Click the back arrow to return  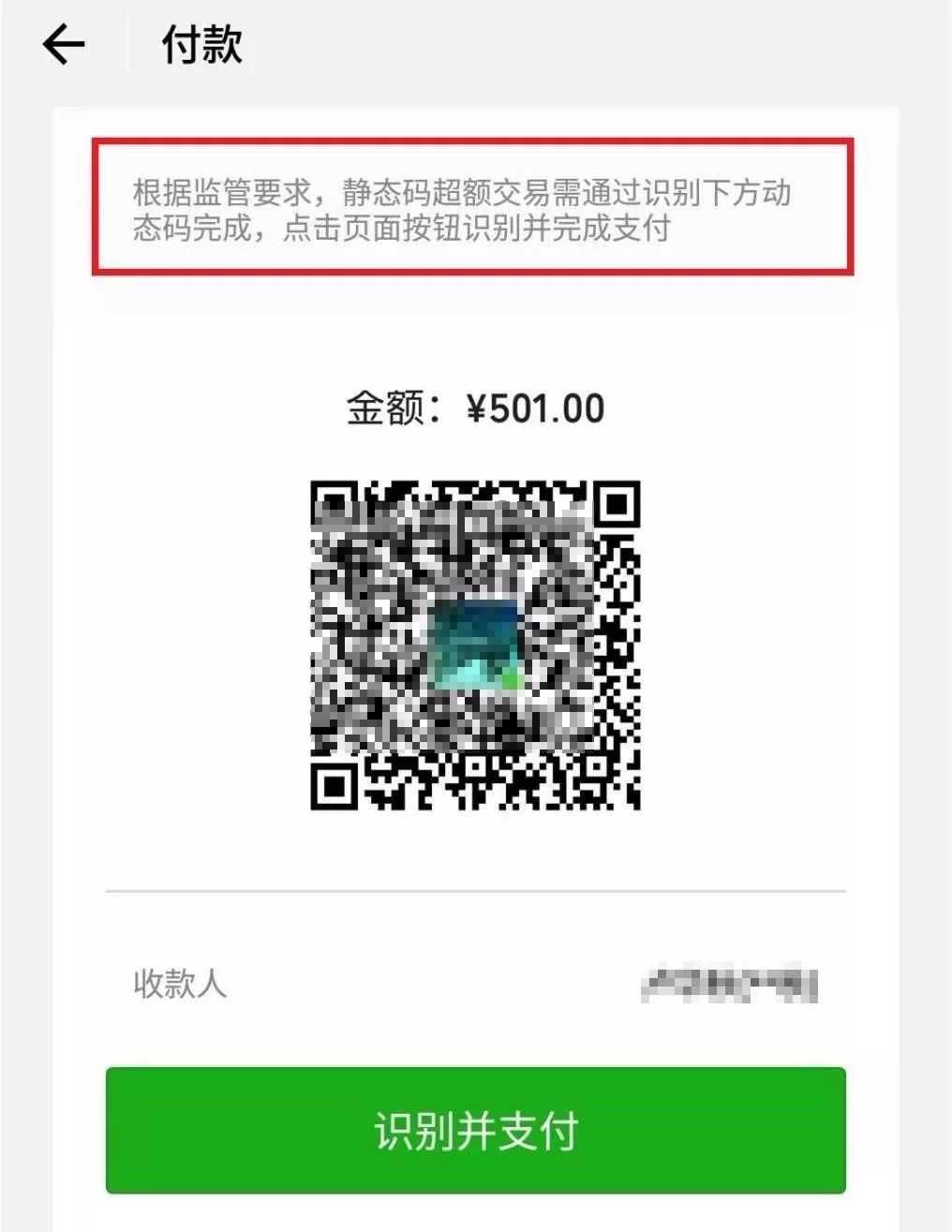click(x=62, y=44)
